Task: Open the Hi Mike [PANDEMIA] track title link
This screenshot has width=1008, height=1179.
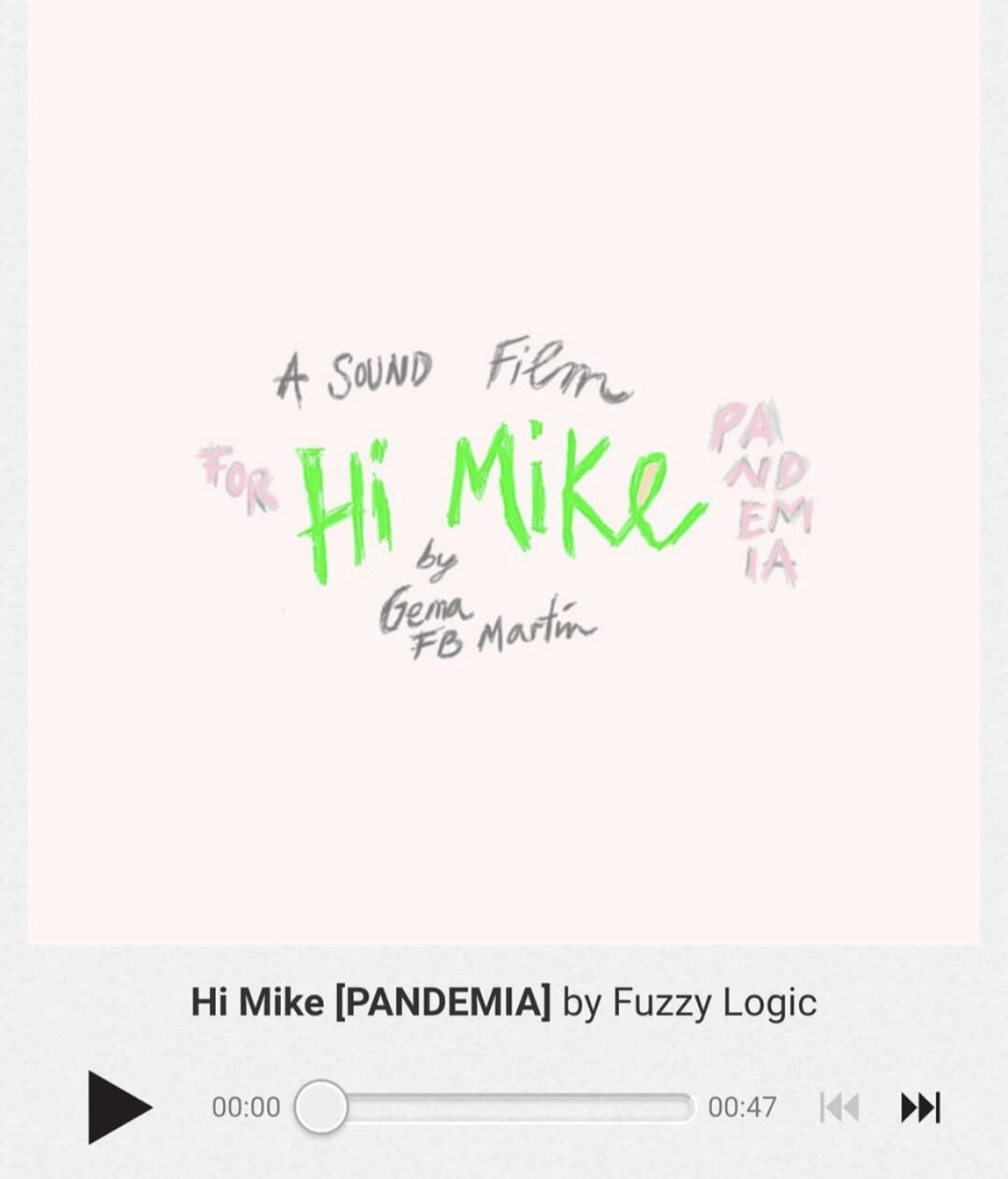Action: tap(371, 1003)
